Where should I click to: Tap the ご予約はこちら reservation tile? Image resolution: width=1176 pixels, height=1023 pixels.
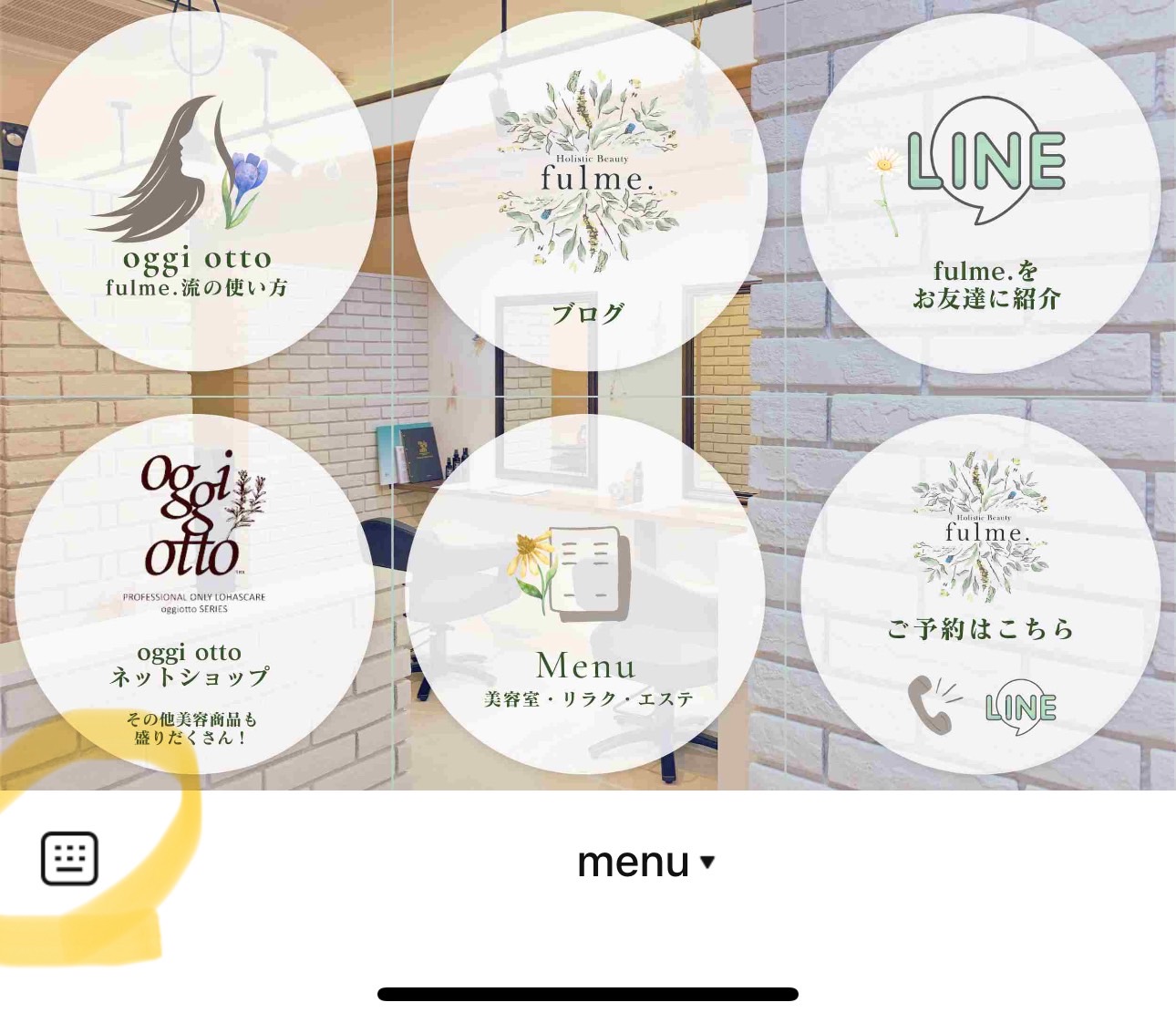981,594
